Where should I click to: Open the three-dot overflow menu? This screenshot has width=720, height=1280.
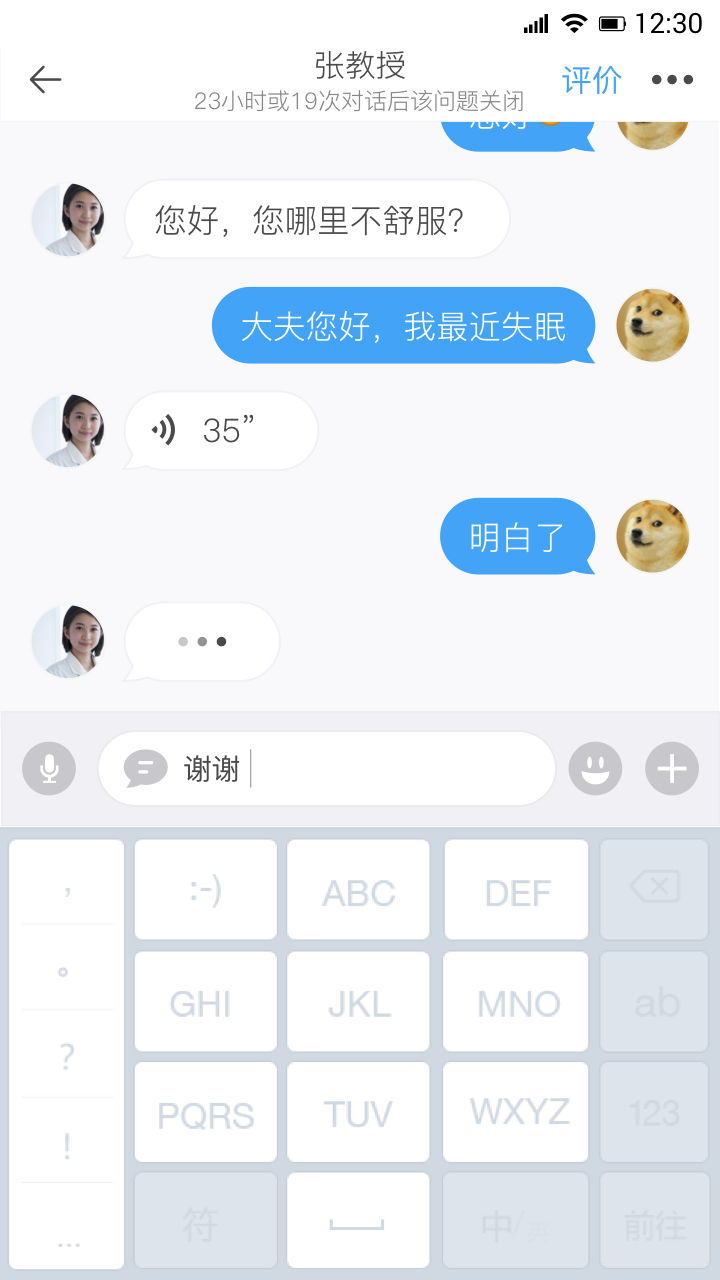[x=672, y=80]
